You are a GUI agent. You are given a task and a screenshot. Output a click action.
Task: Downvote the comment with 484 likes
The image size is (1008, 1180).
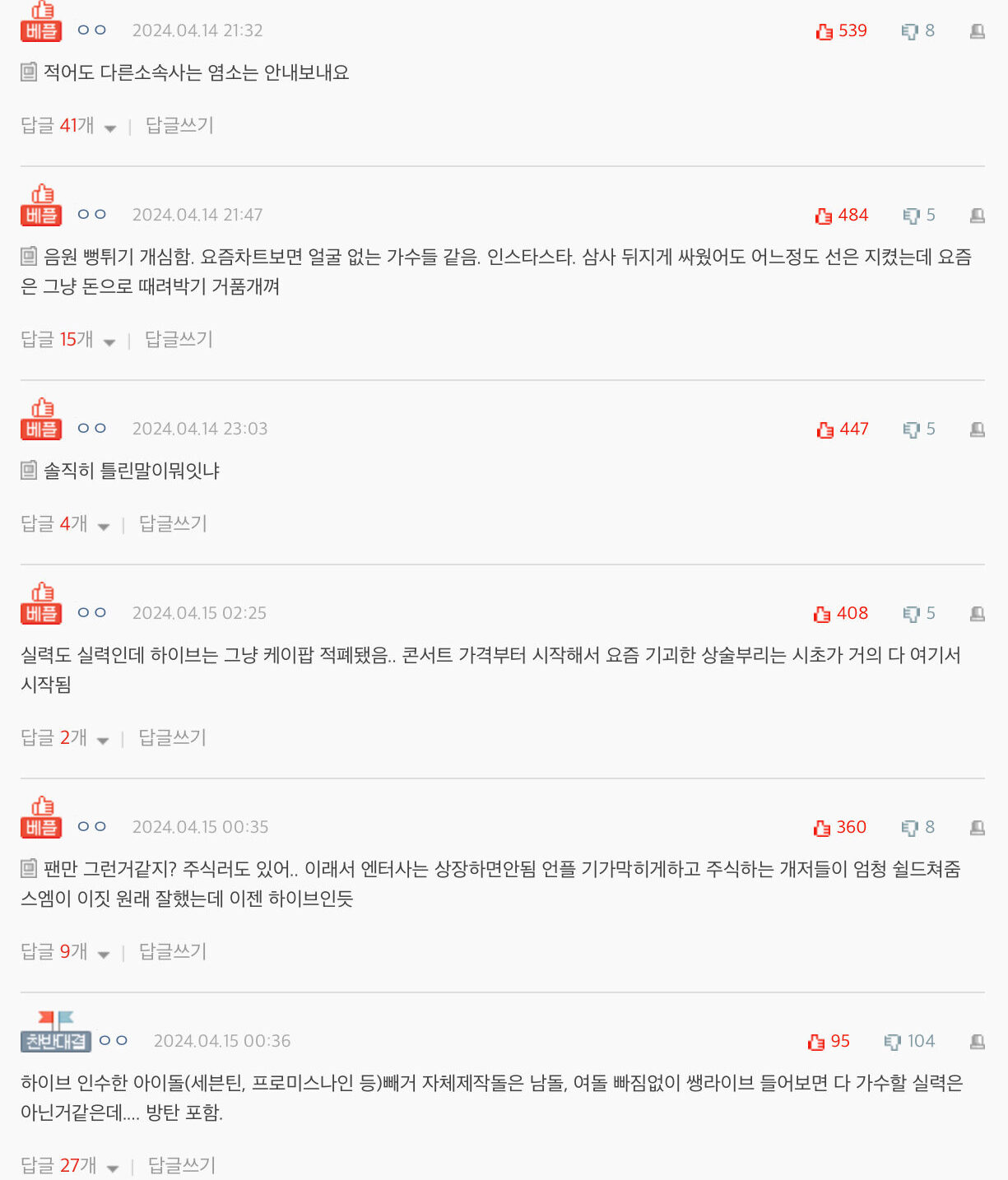click(x=911, y=216)
